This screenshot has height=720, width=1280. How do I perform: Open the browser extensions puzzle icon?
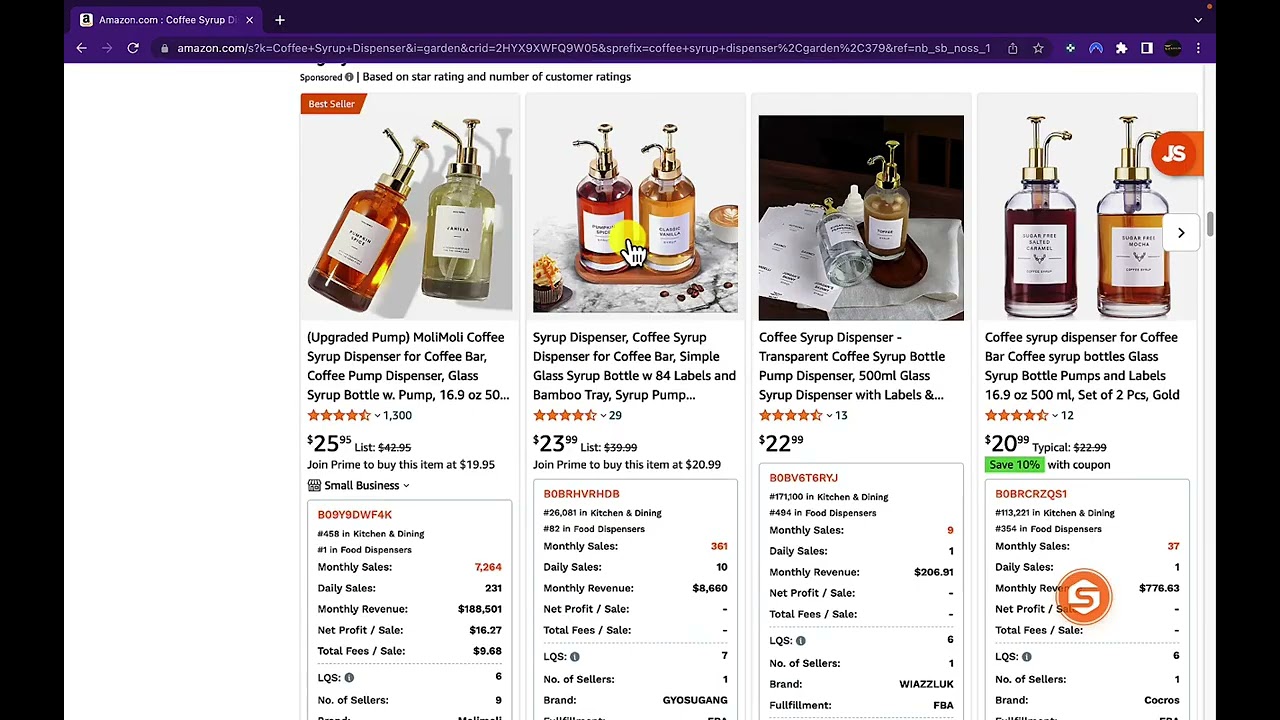(x=1121, y=48)
